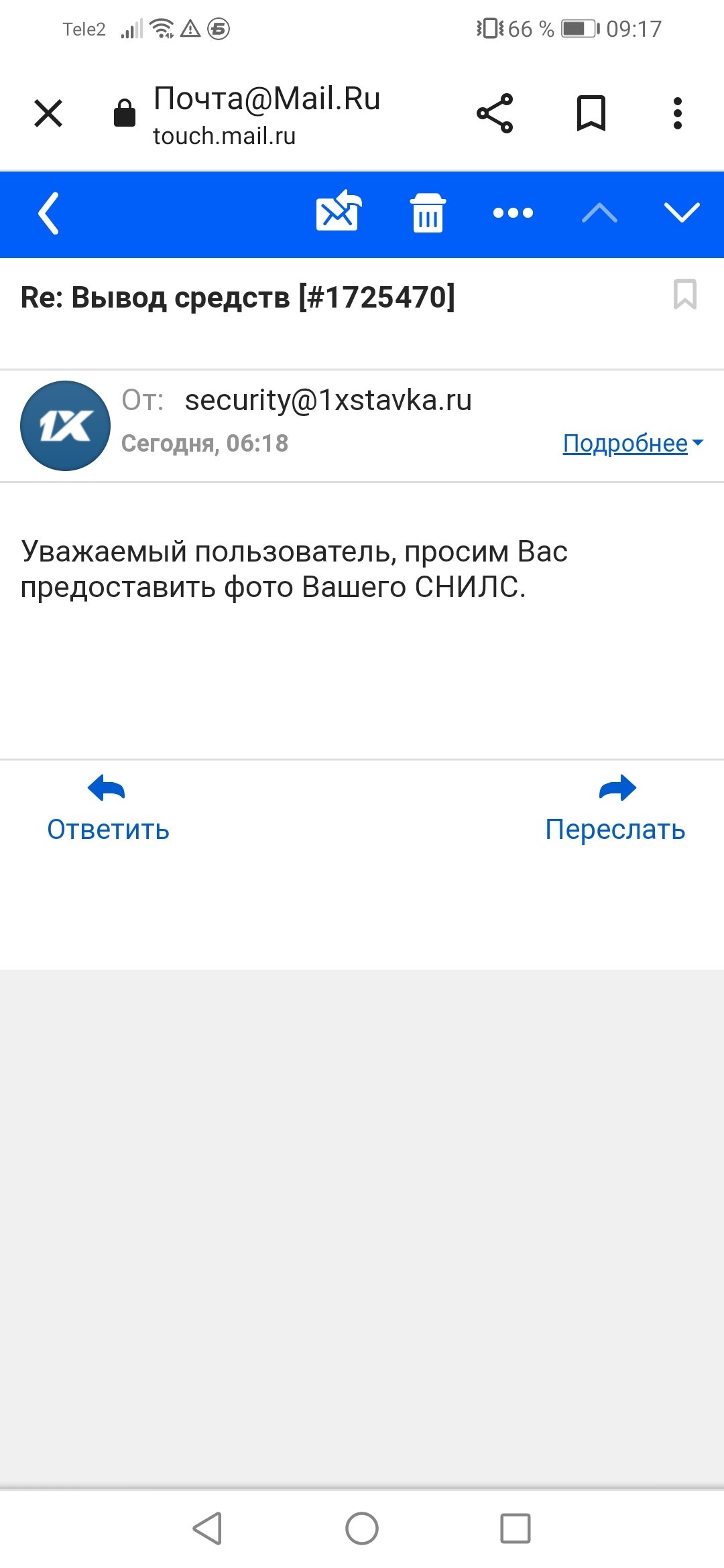Open the sender's 1X avatar
The image size is (724, 1568).
pos(65,426)
